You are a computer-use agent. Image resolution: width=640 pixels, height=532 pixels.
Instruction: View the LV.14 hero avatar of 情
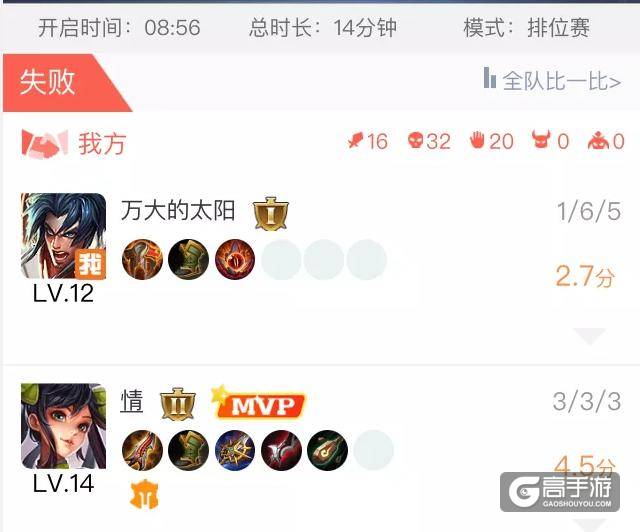pyautogui.click(x=63, y=426)
